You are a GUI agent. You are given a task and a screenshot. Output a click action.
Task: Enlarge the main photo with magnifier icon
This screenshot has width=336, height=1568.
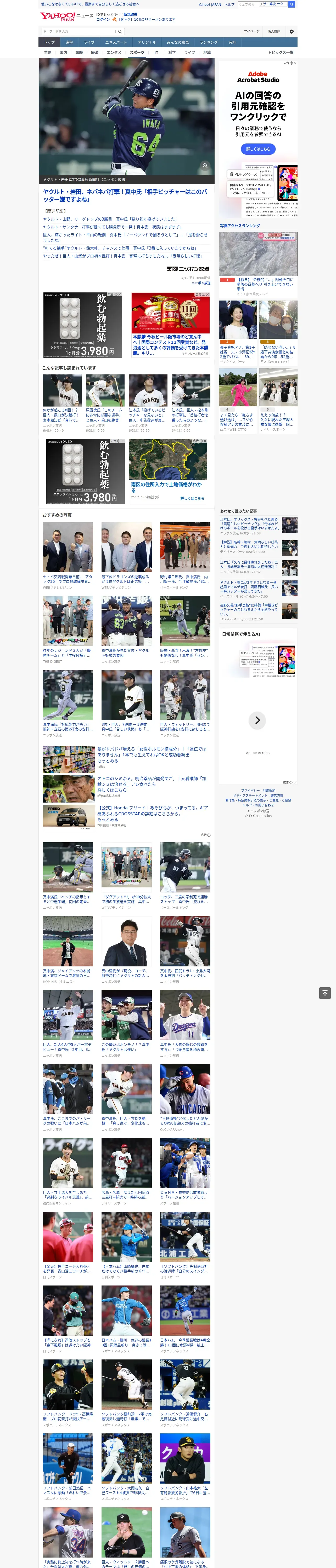point(205,166)
